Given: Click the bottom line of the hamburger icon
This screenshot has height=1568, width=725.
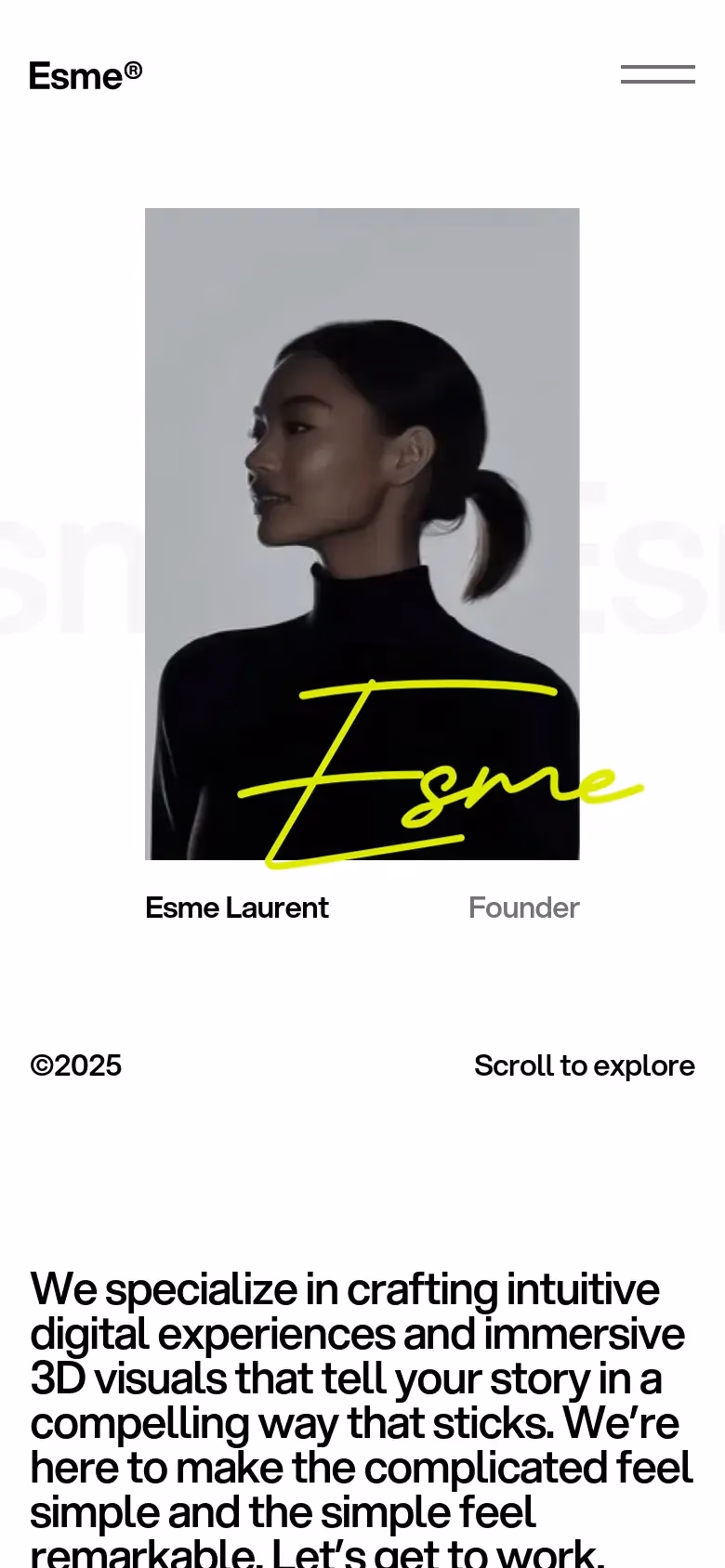Looking at the screenshot, I should click(658, 84).
